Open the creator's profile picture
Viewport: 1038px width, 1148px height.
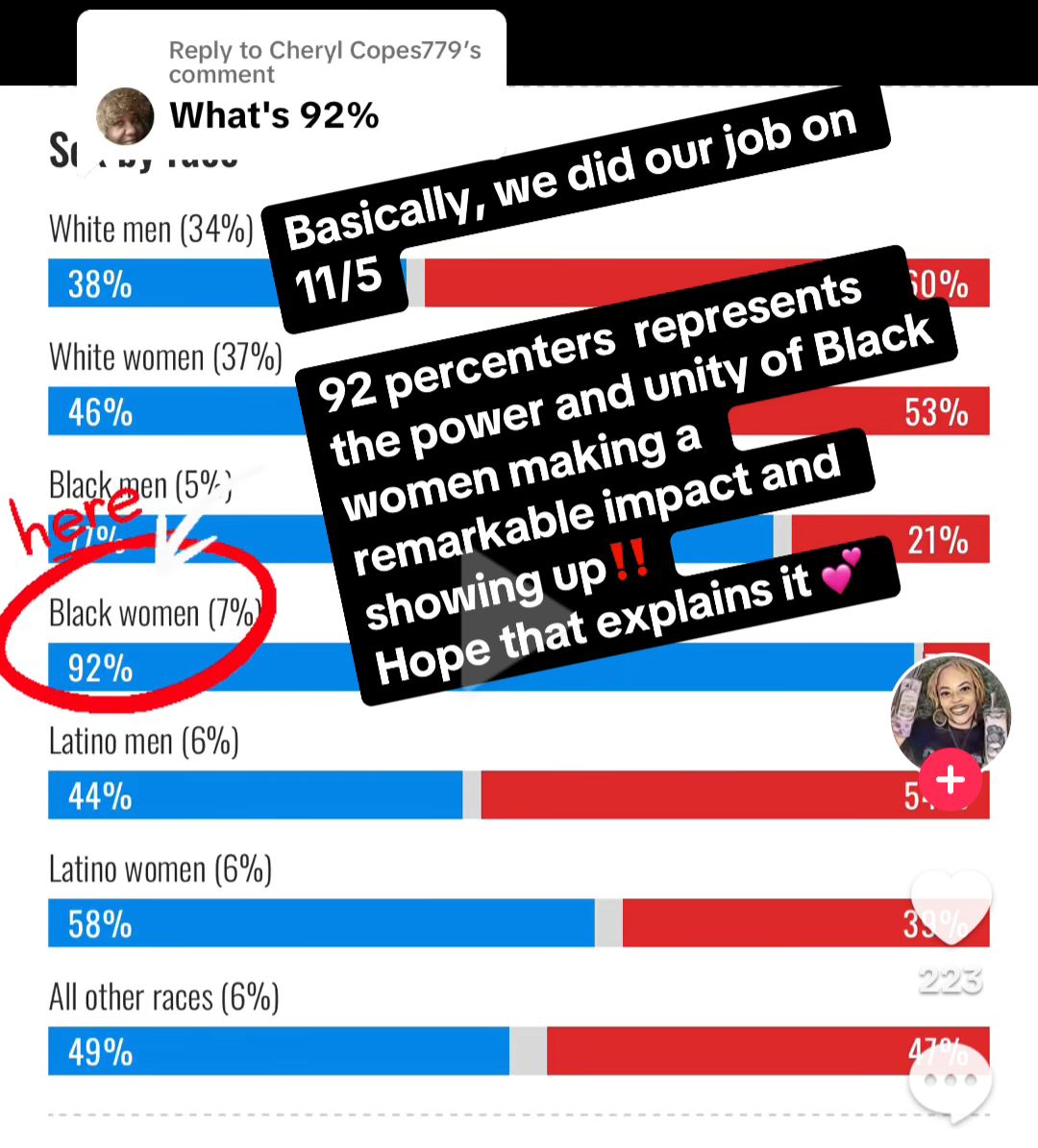(951, 711)
